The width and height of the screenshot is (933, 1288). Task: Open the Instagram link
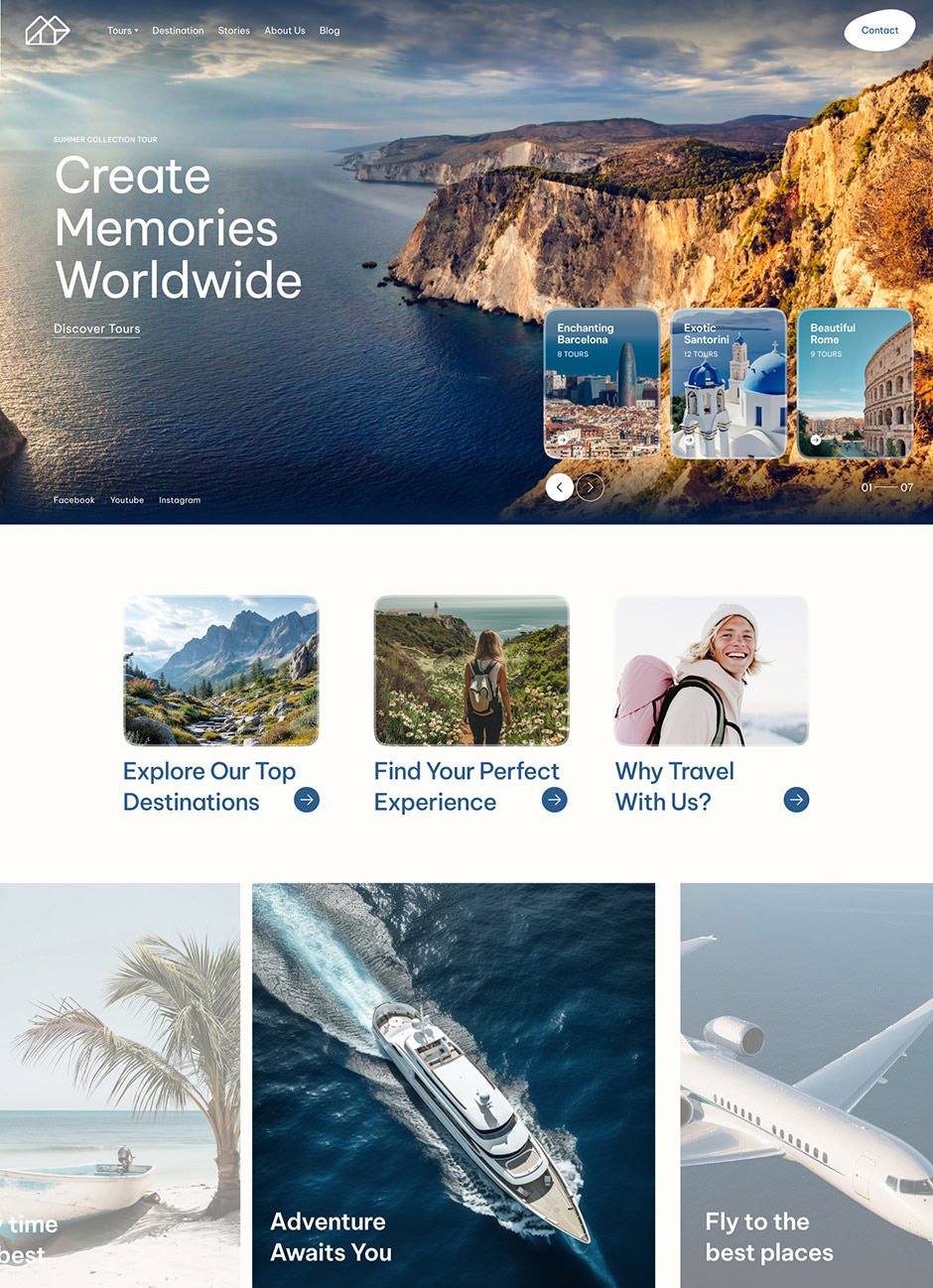click(x=180, y=500)
